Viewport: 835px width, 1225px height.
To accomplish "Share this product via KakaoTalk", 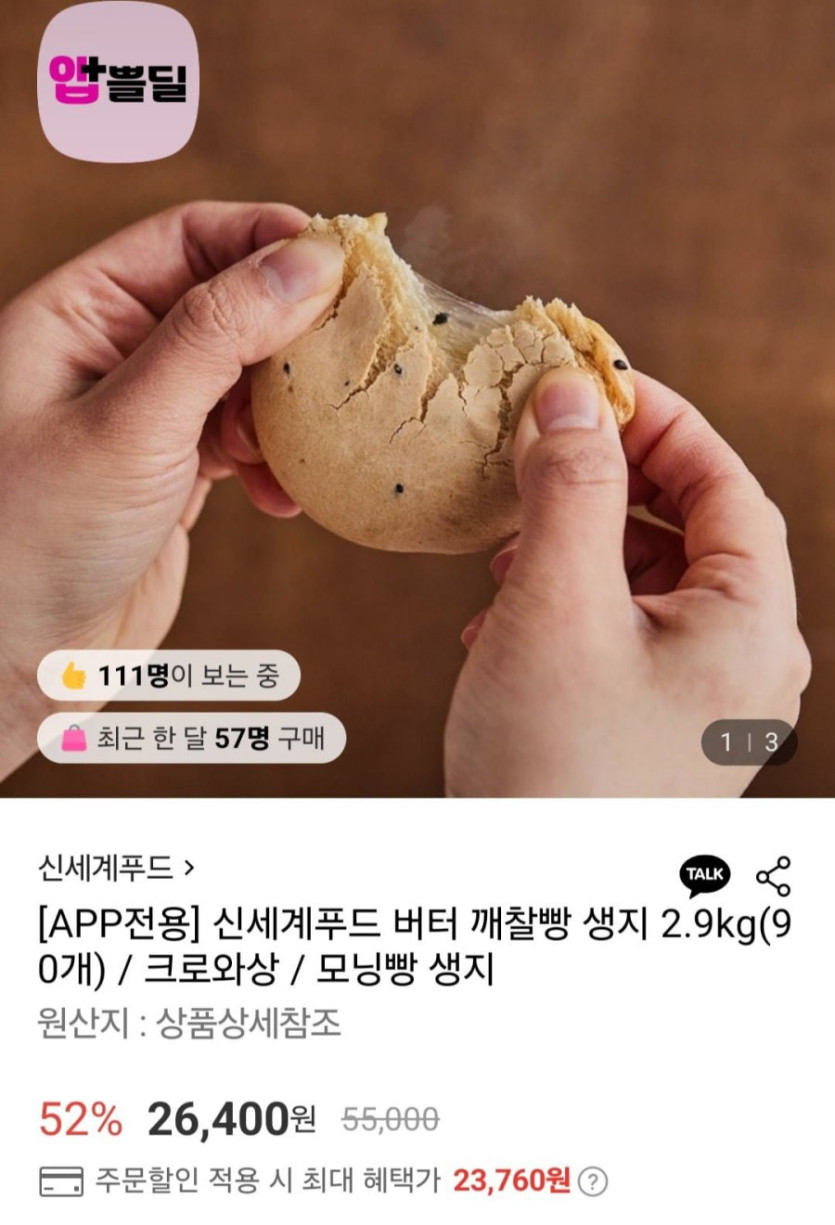I will pyautogui.click(x=706, y=876).
